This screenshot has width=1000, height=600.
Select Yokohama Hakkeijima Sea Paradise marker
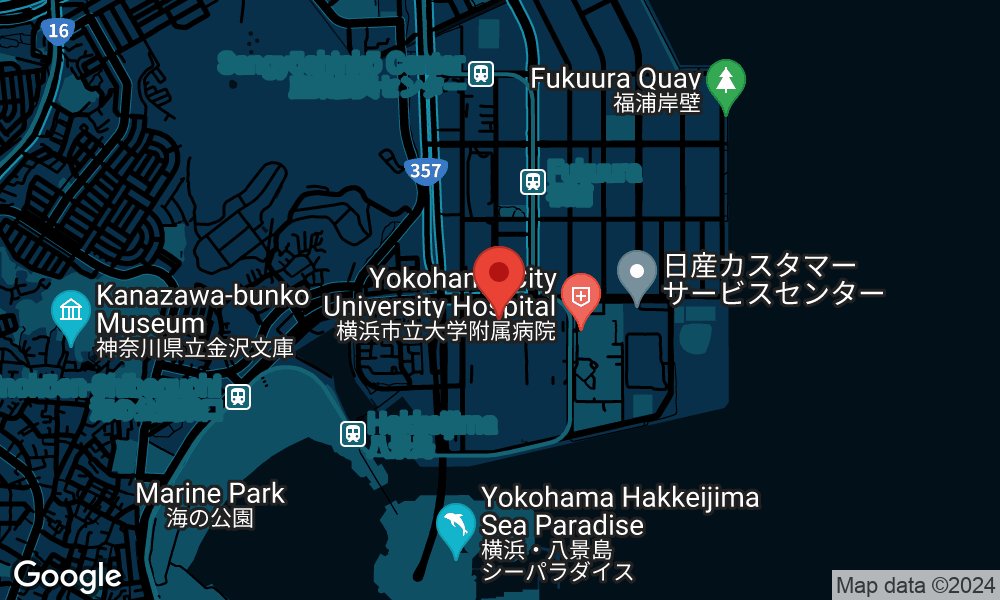456,527
